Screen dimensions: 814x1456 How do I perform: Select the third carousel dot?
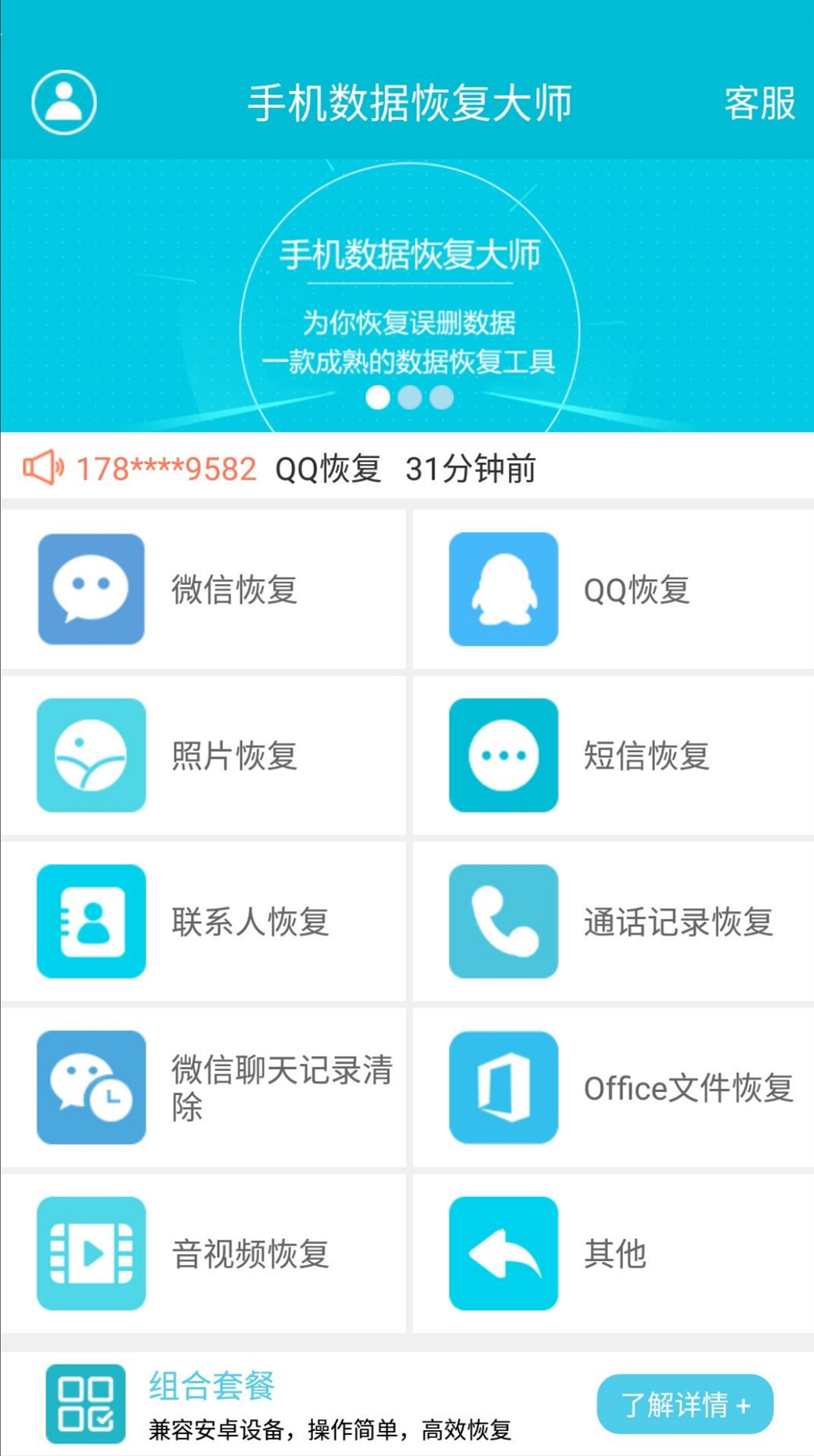pos(440,399)
